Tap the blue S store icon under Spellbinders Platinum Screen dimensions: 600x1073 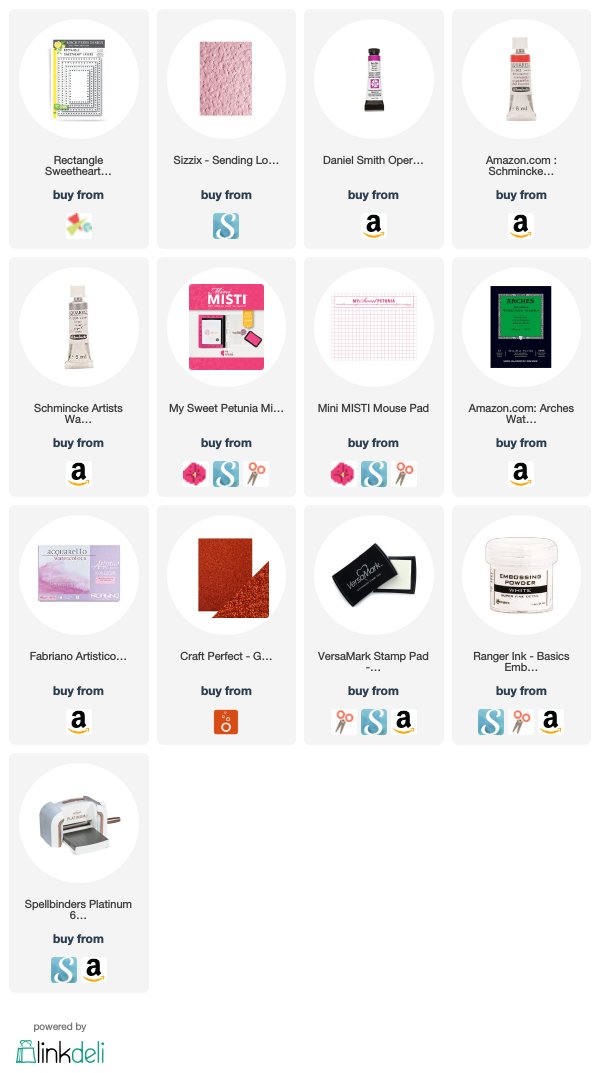coord(64,970)
